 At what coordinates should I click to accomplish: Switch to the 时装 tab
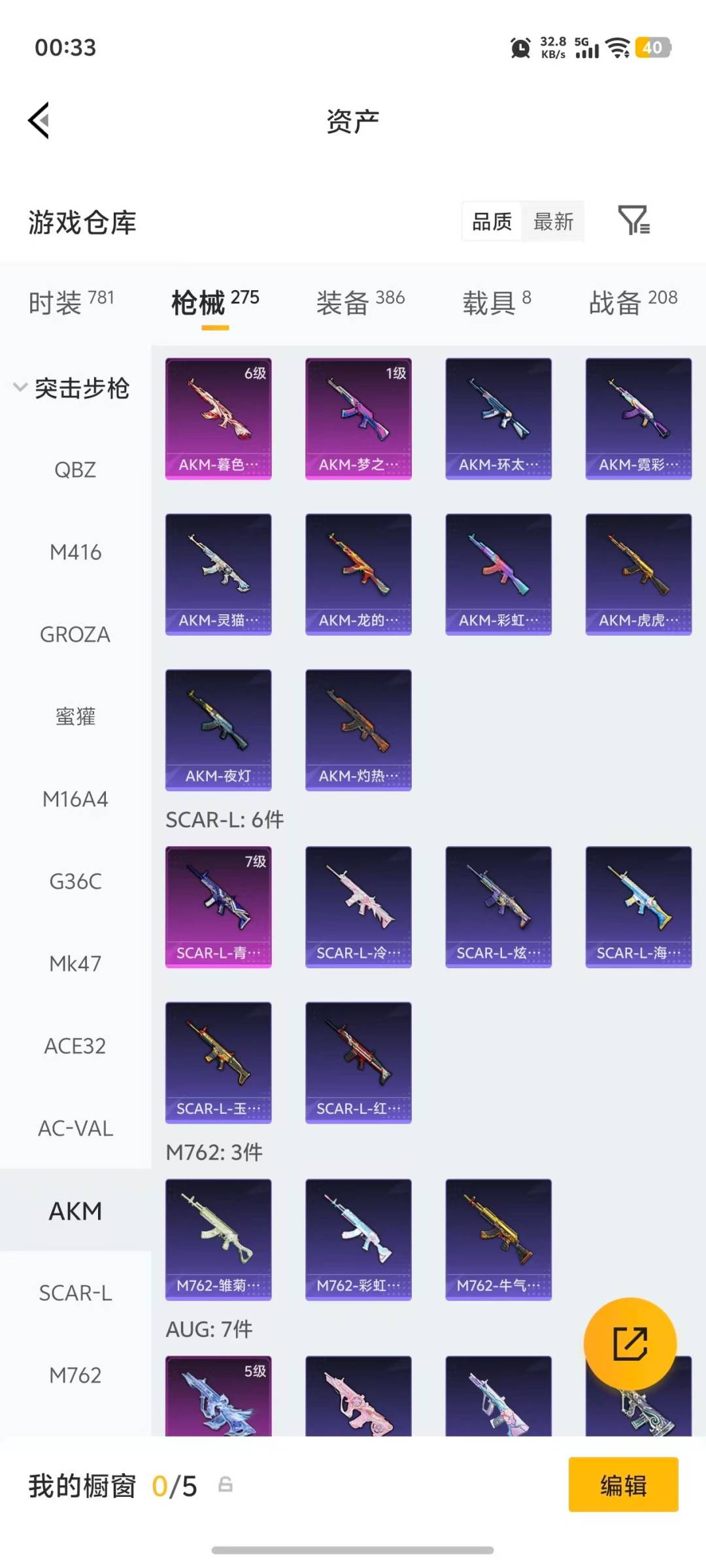[71, 302]
